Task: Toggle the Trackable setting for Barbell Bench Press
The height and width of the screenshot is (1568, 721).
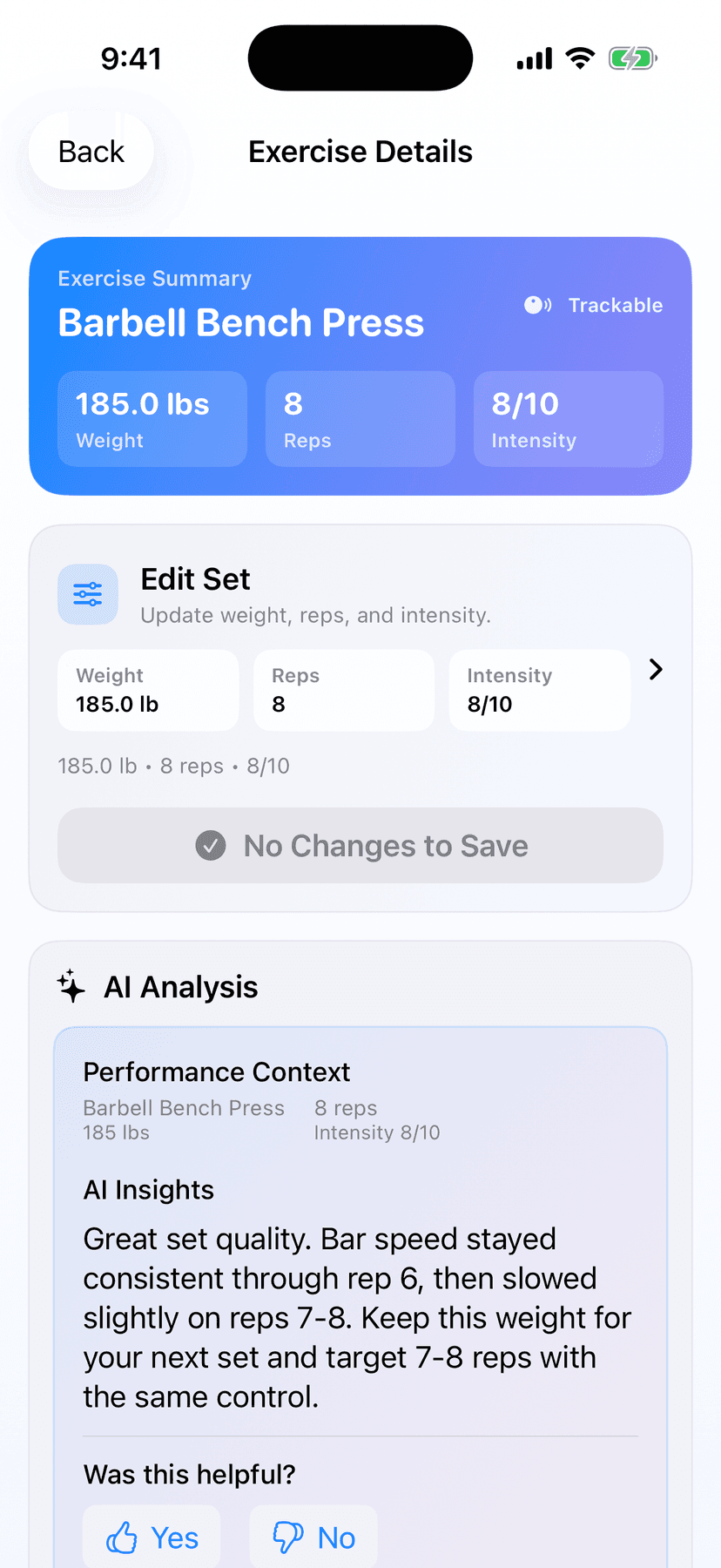Action: (592, 306)
